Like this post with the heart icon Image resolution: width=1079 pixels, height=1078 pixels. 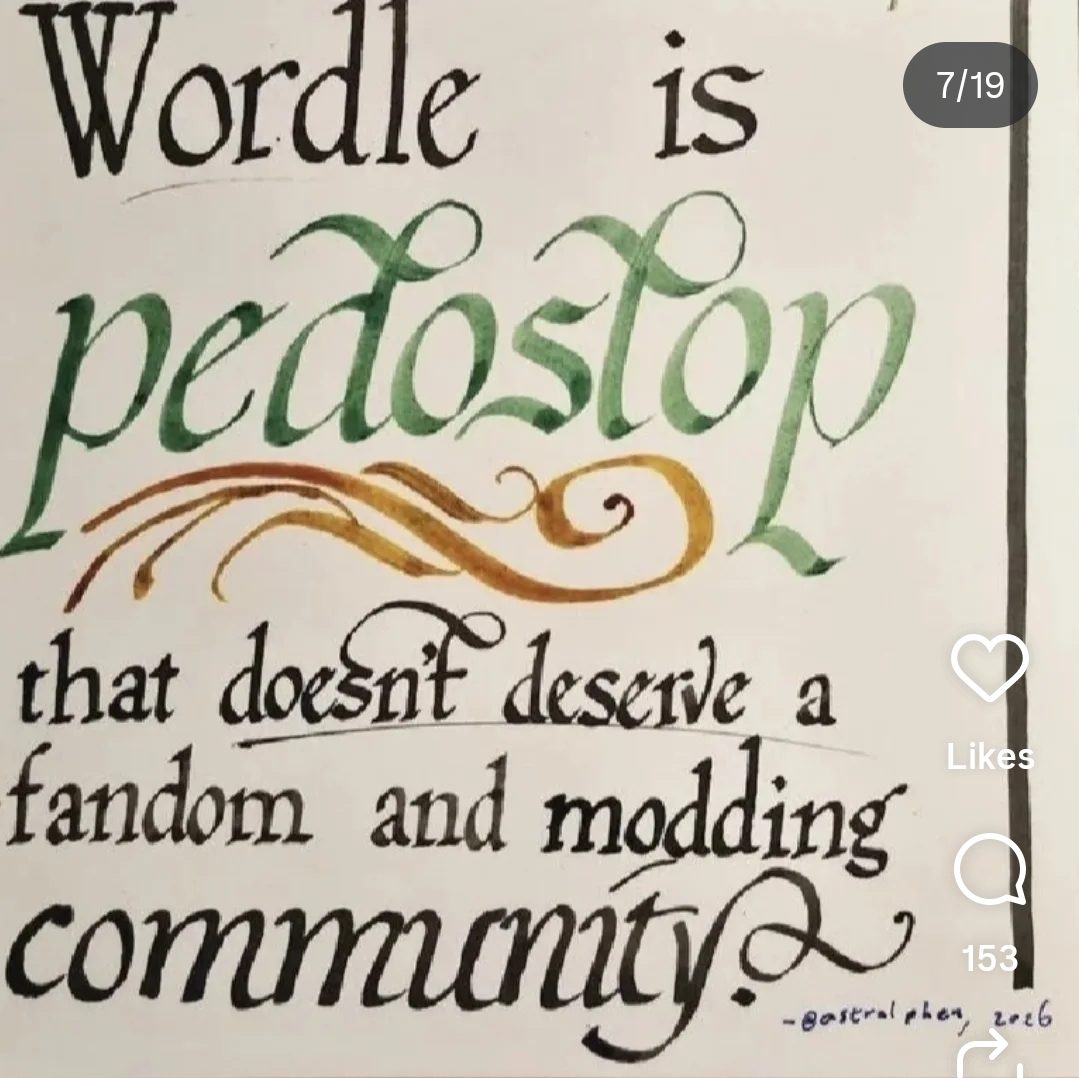[990, 667]
